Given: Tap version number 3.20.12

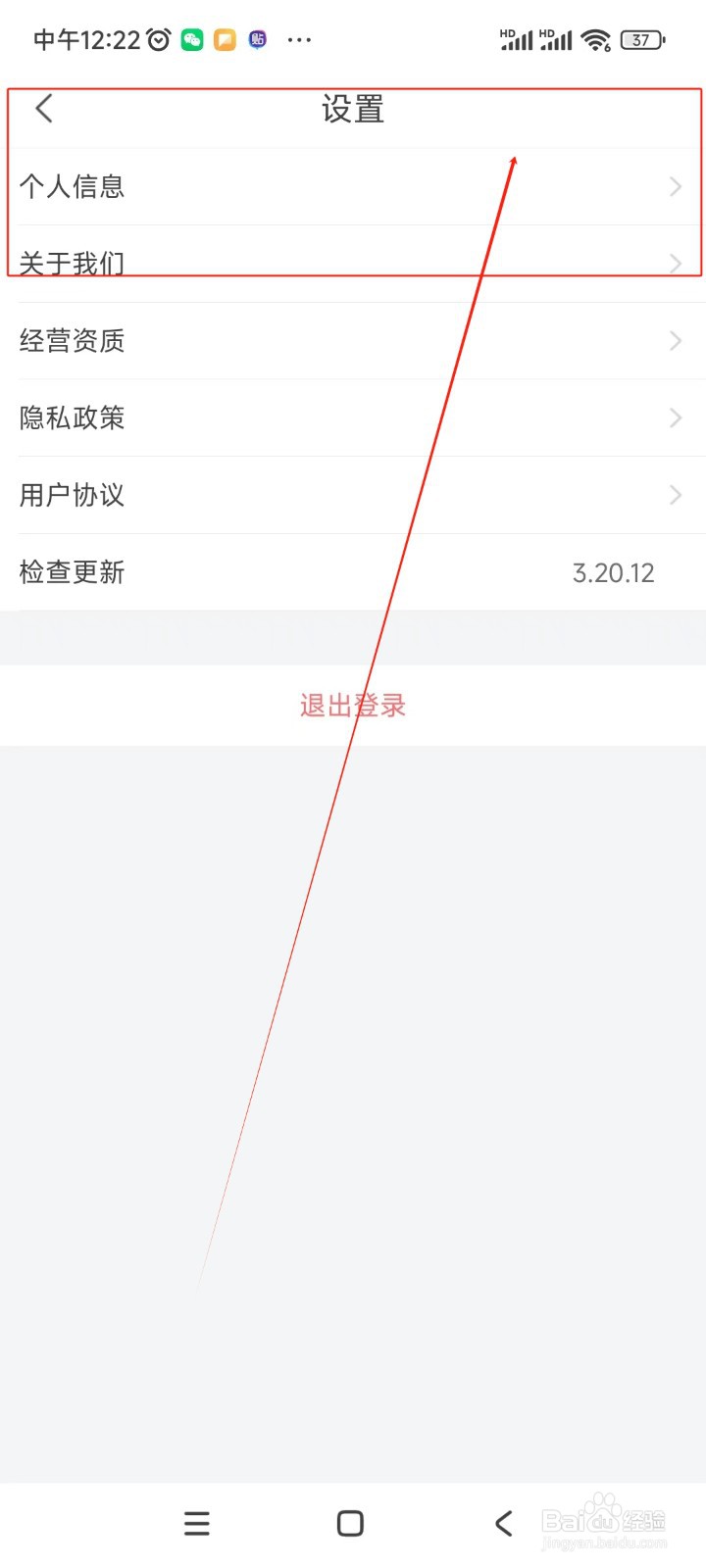Looking at the screenshot, I should tap(614, 572).
